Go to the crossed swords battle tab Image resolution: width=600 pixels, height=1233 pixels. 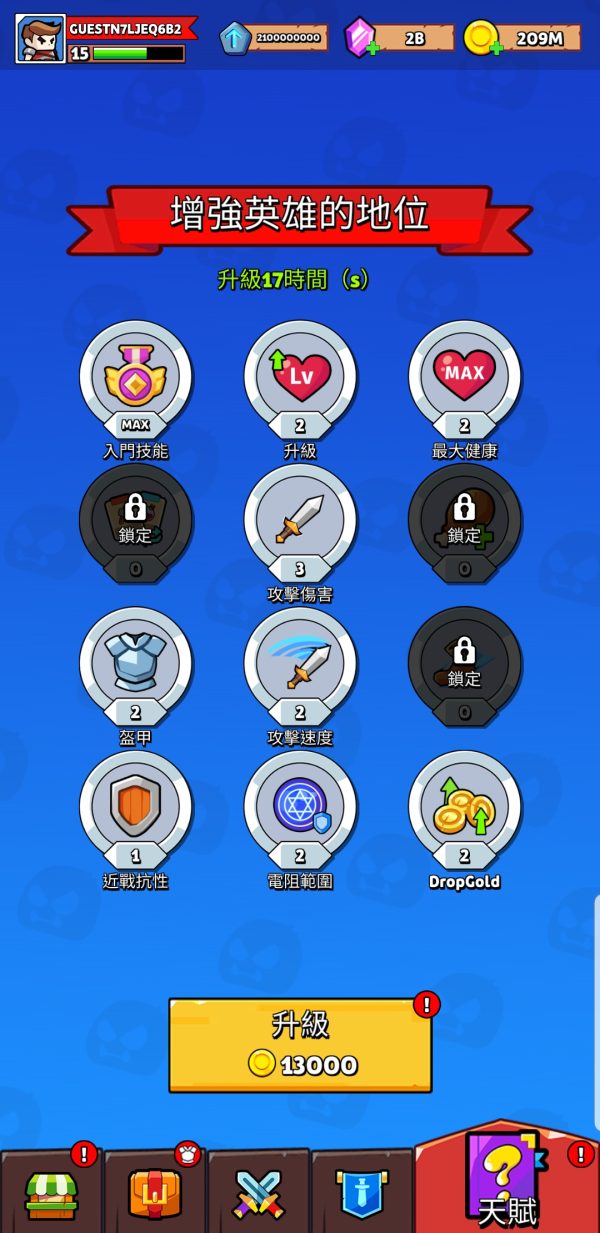tap(259, 1193)
